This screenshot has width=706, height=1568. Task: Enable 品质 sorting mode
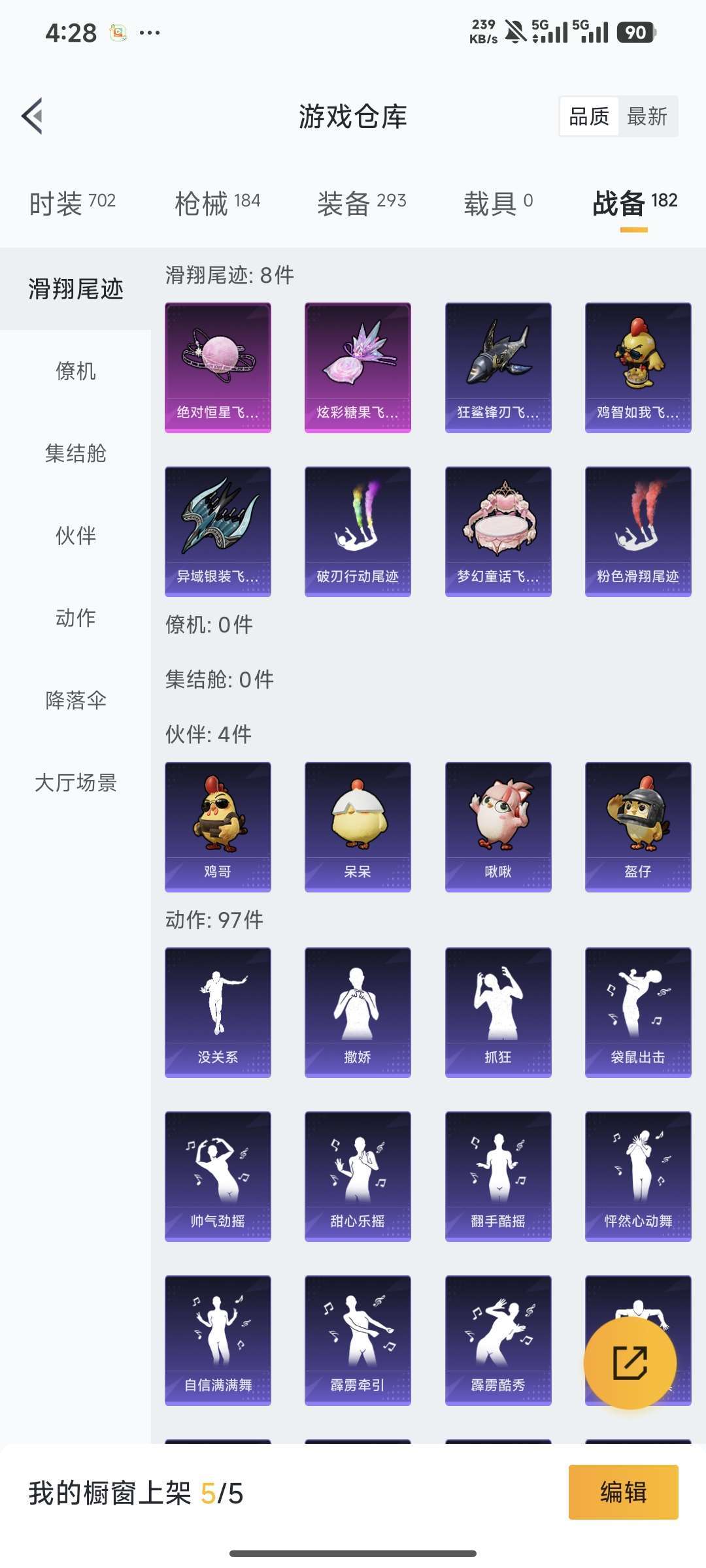coord(589,116)
